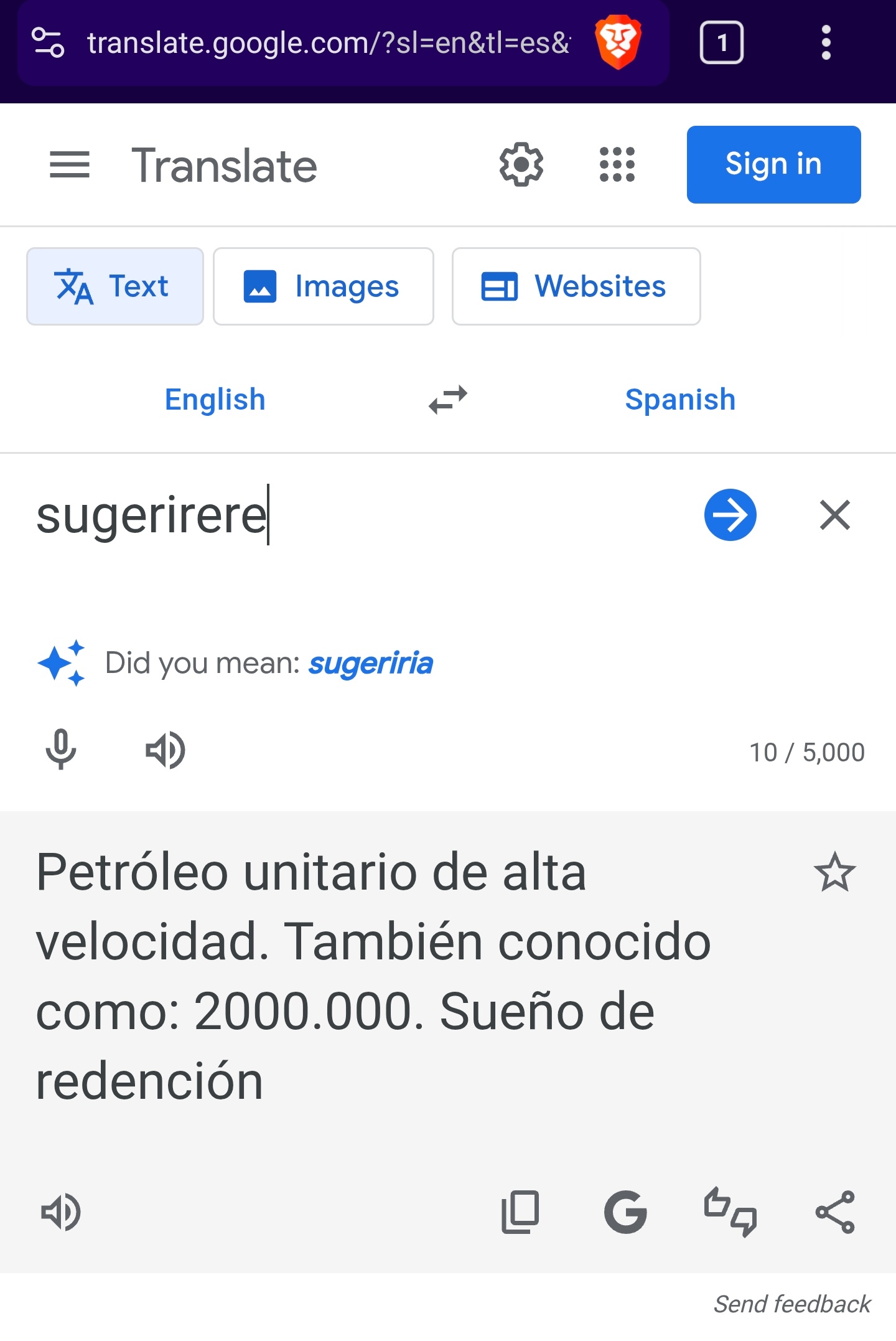Change the English source language
Image resolution: width=896 pixels, height=1341 pixels.
click(x=215, y=399)
